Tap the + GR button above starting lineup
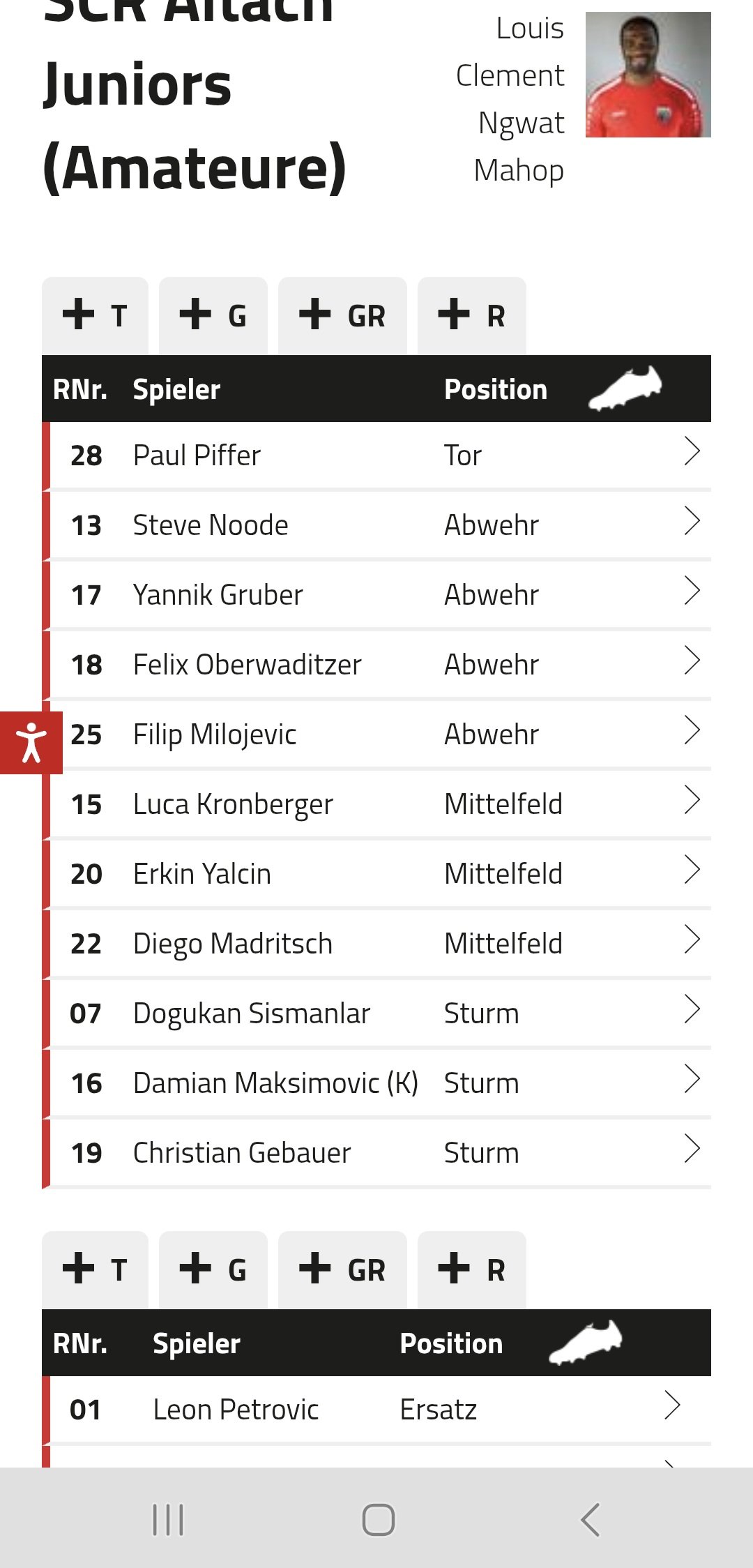Image resolution: width=753 pixels, height=1568 pixels. 342,315
